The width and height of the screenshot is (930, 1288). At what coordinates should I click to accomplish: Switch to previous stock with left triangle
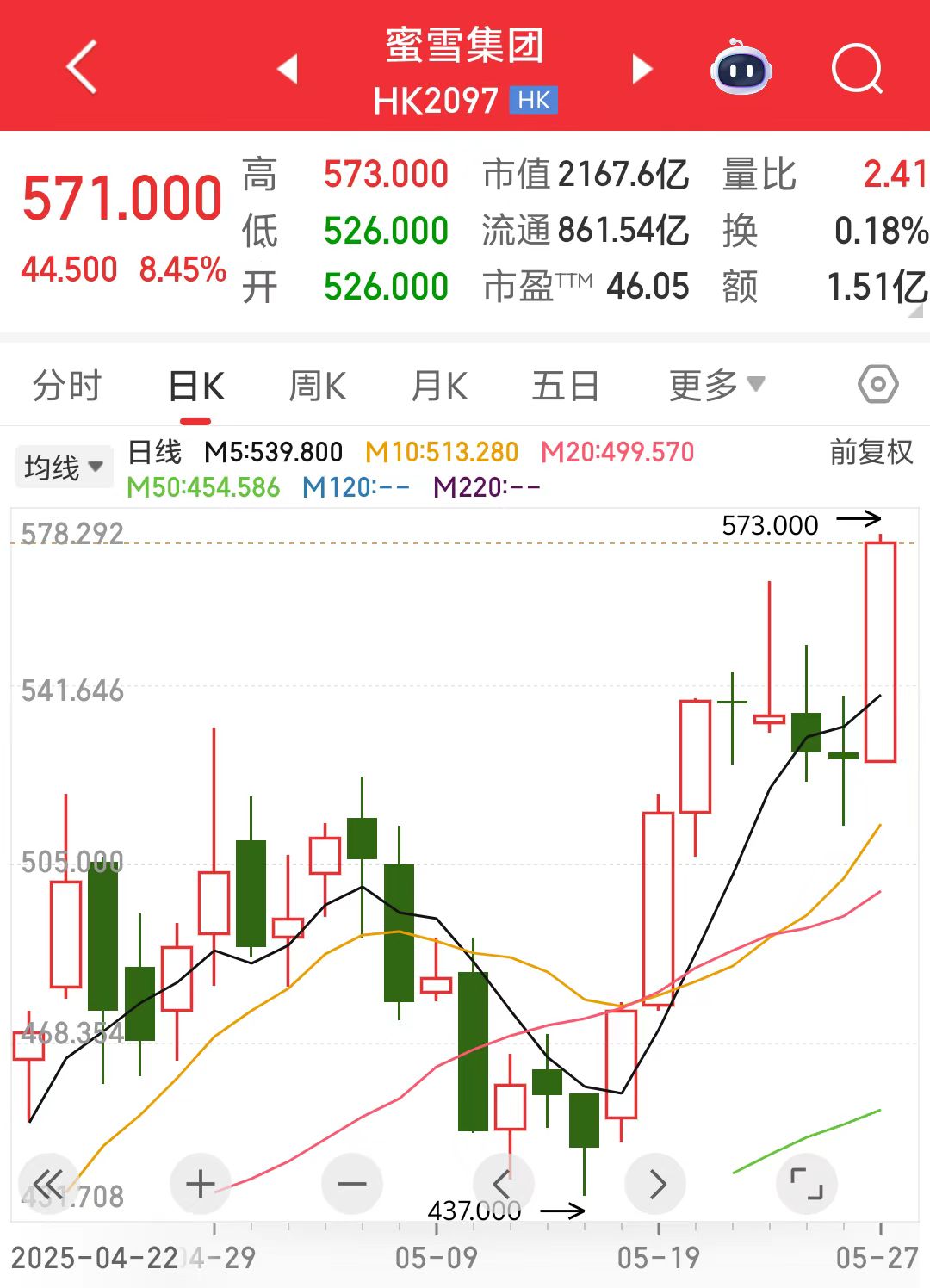pos(288,69)
